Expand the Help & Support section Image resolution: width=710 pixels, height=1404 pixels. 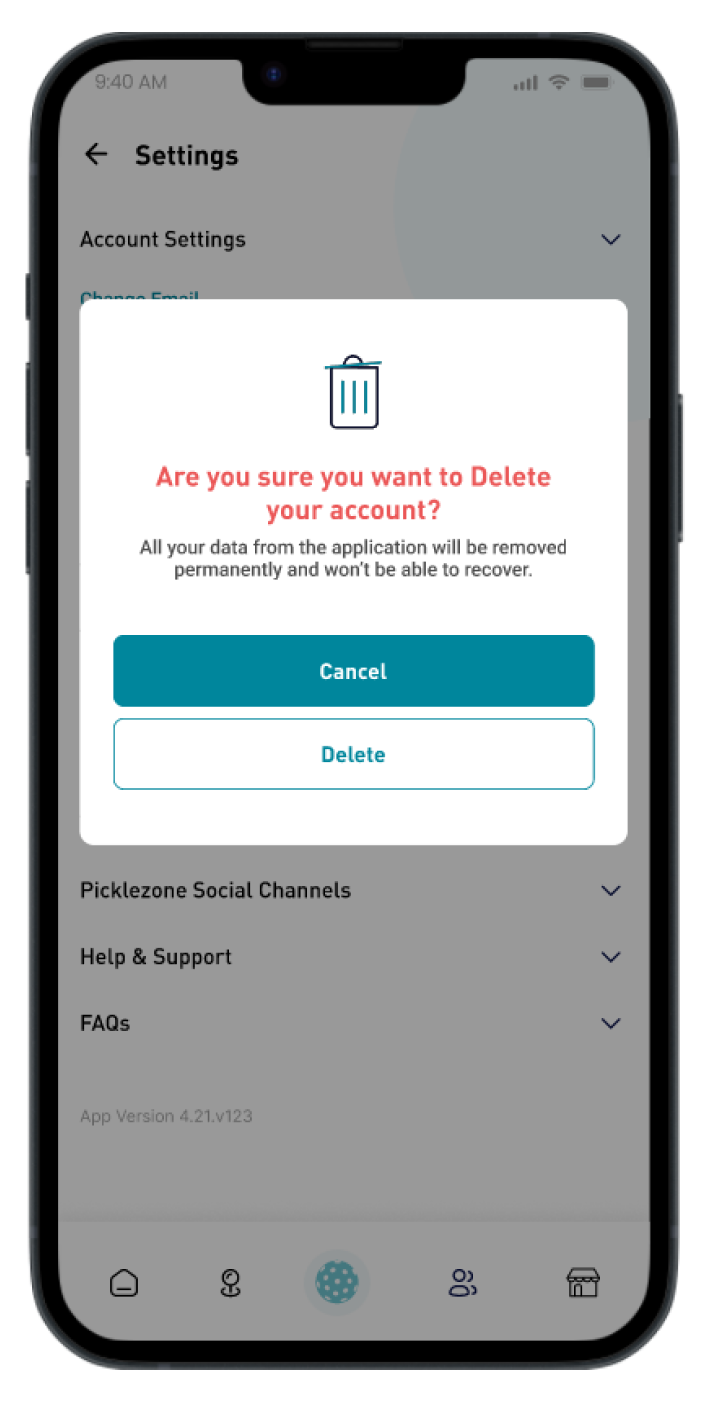[x=351, y=957]
